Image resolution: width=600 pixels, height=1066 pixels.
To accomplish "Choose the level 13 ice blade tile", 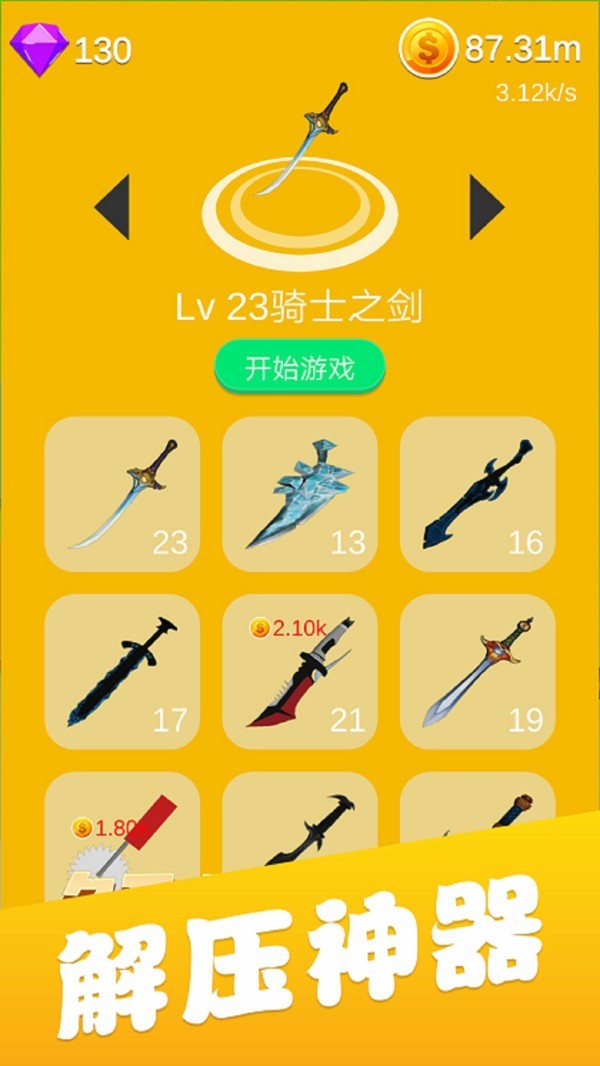I will pos(299,494).
